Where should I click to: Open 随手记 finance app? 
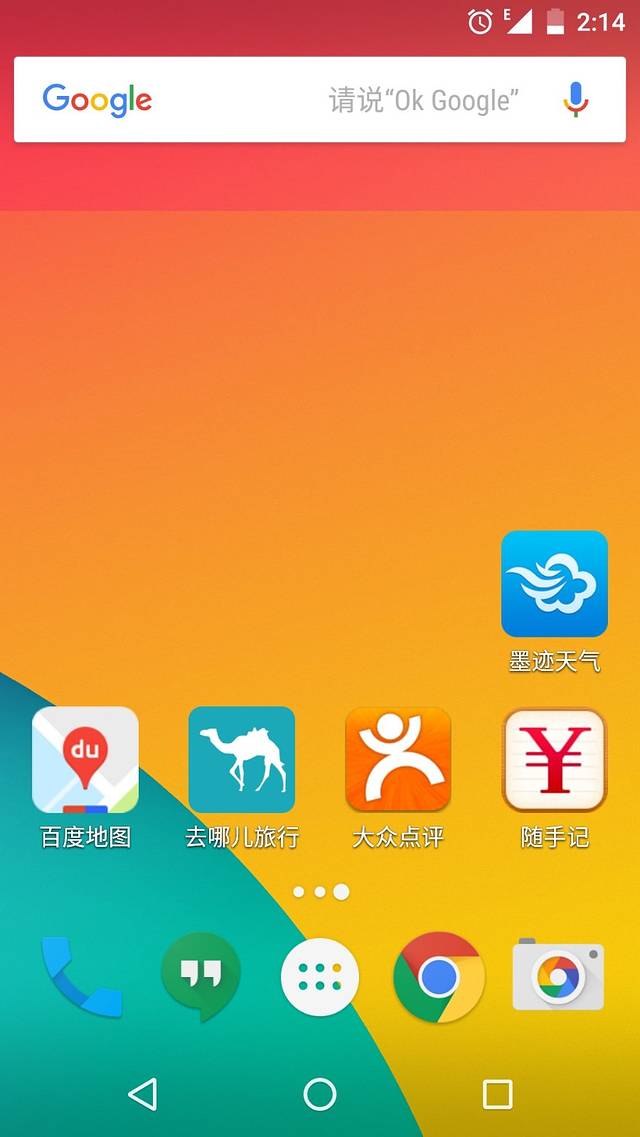coord(554,760)
